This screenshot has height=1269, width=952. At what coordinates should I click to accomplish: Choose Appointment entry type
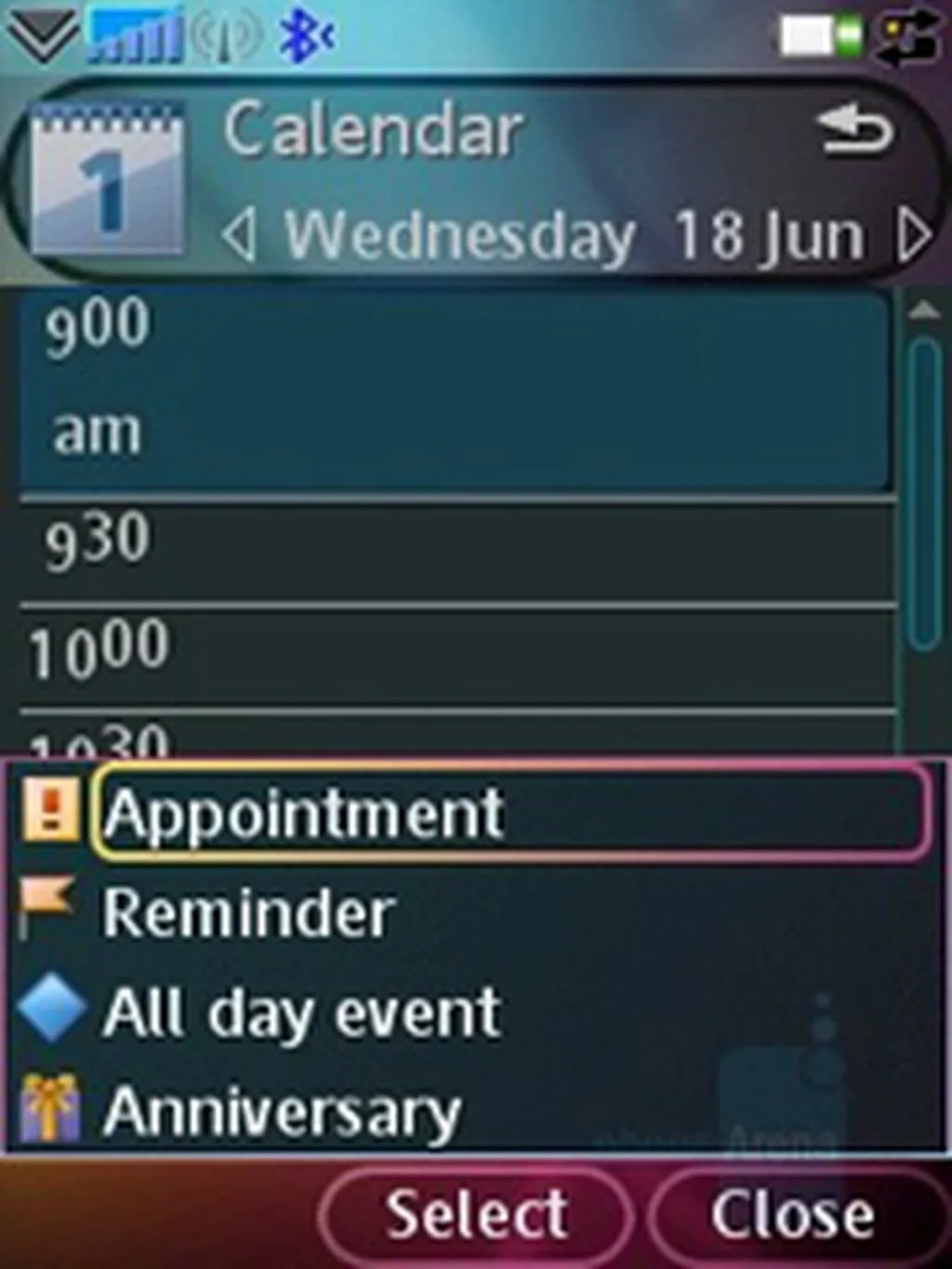[x=509, y=813]
